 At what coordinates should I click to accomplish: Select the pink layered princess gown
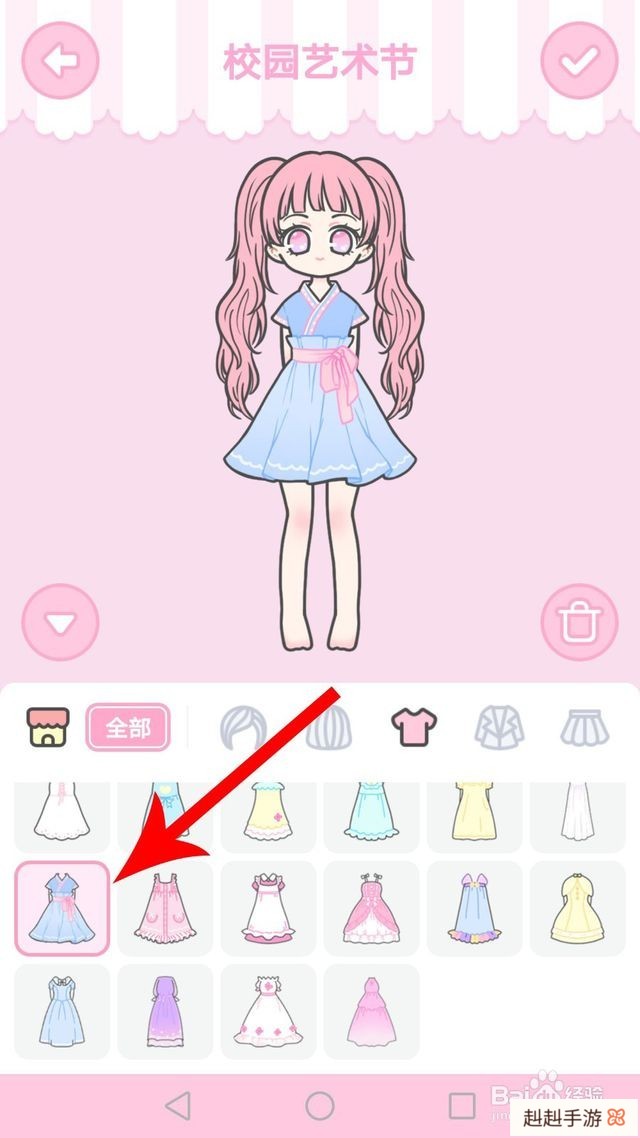371,907
